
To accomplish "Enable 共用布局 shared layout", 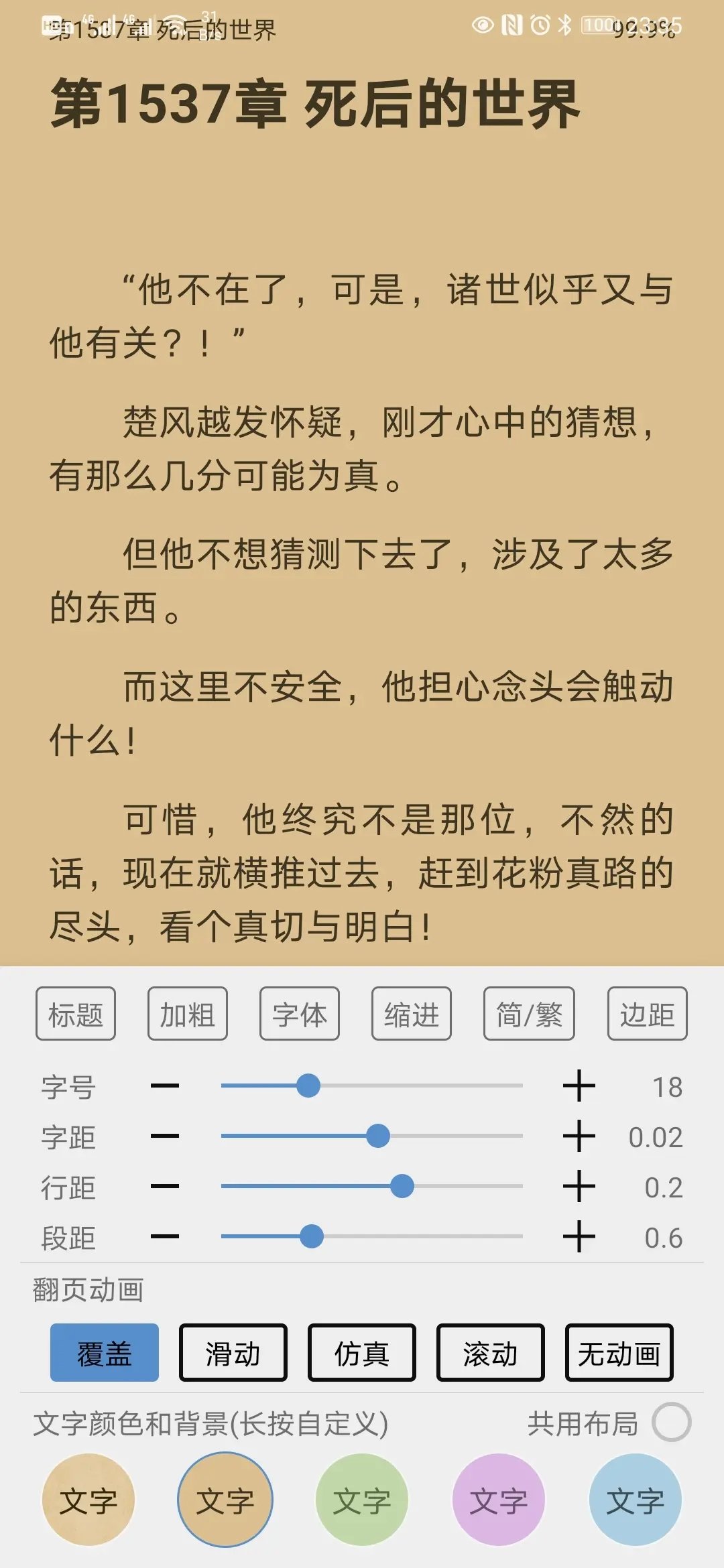I will pos(672,1422).
